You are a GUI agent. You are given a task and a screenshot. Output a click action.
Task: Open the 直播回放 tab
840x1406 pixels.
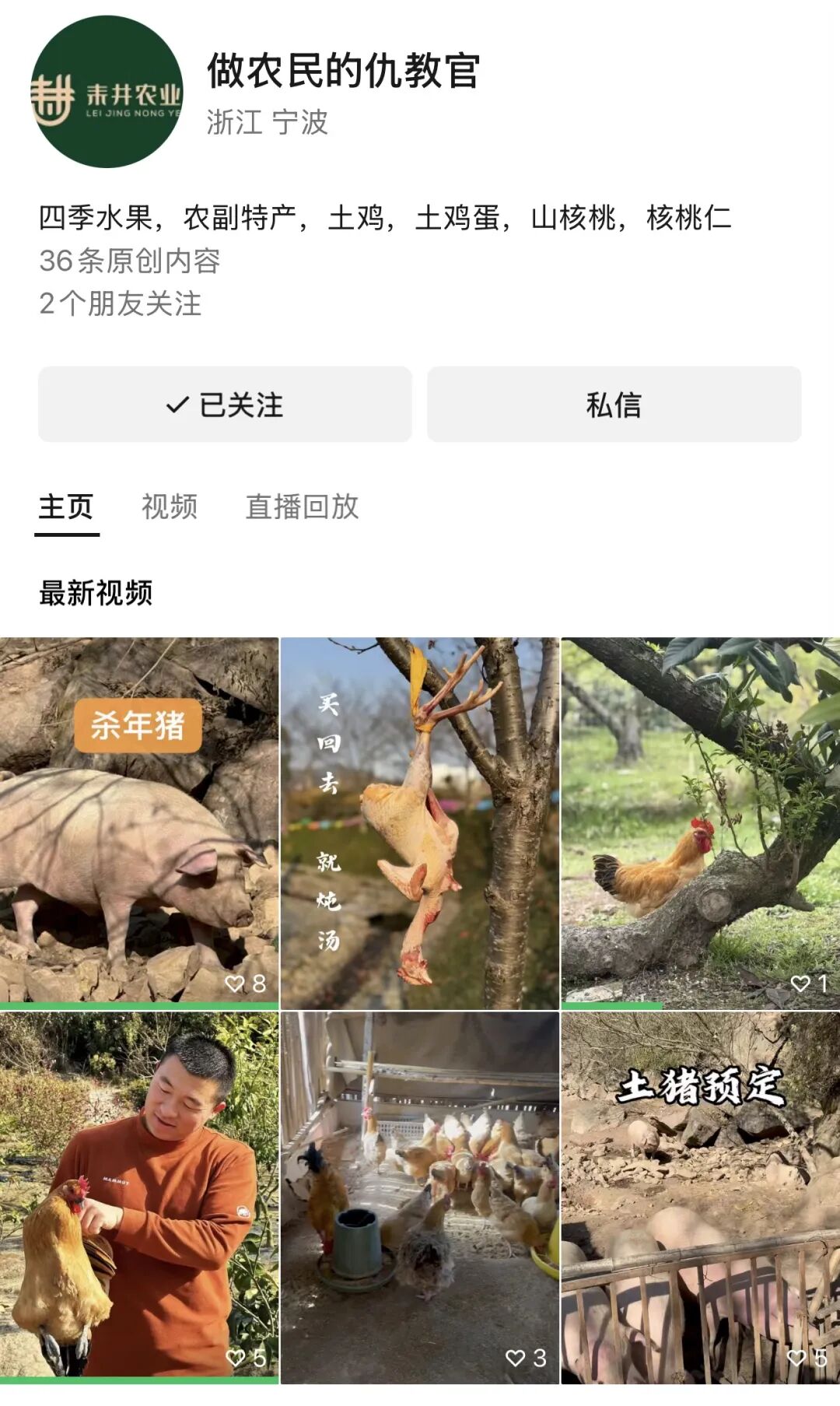302,507
